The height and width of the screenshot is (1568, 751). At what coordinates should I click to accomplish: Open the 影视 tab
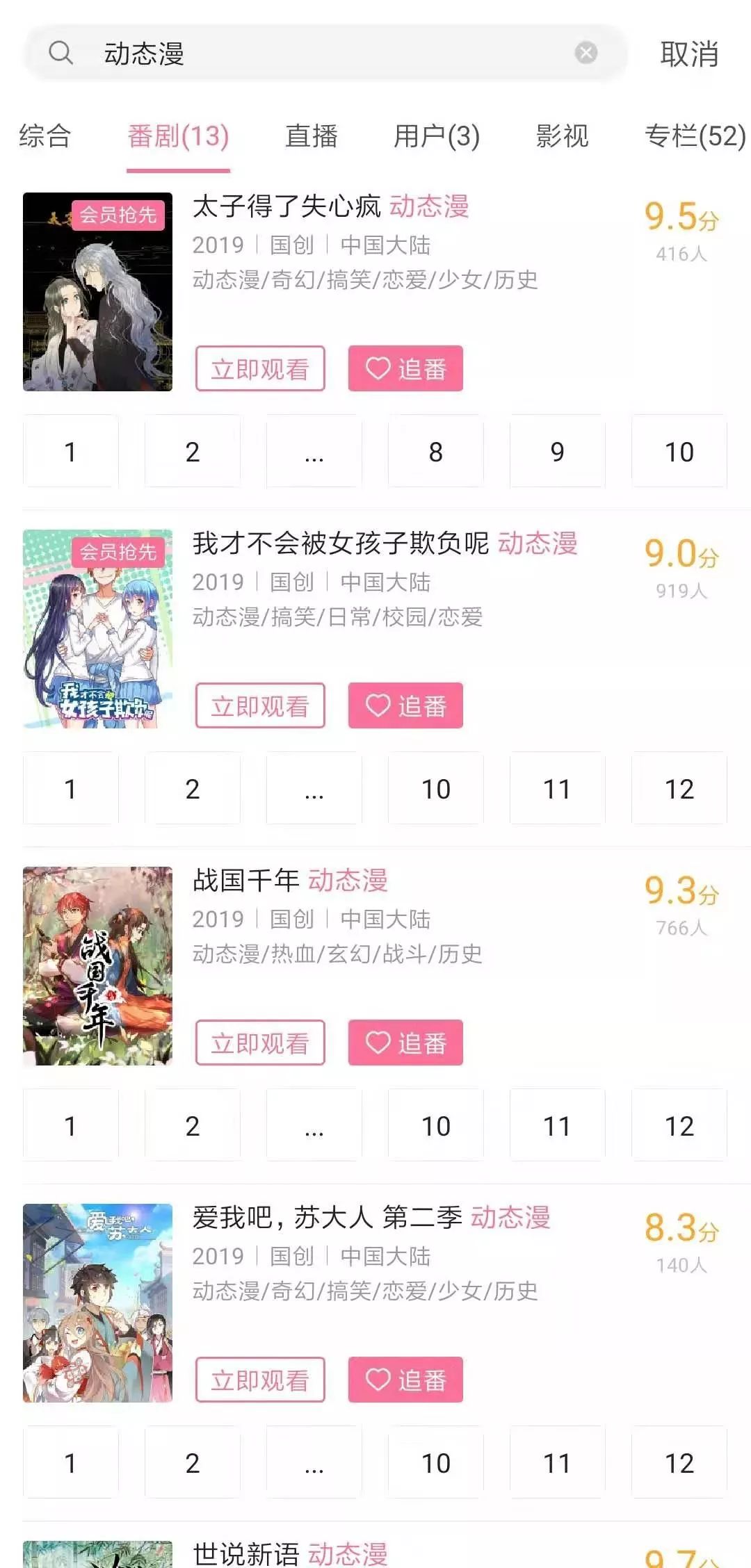point(562,137)
